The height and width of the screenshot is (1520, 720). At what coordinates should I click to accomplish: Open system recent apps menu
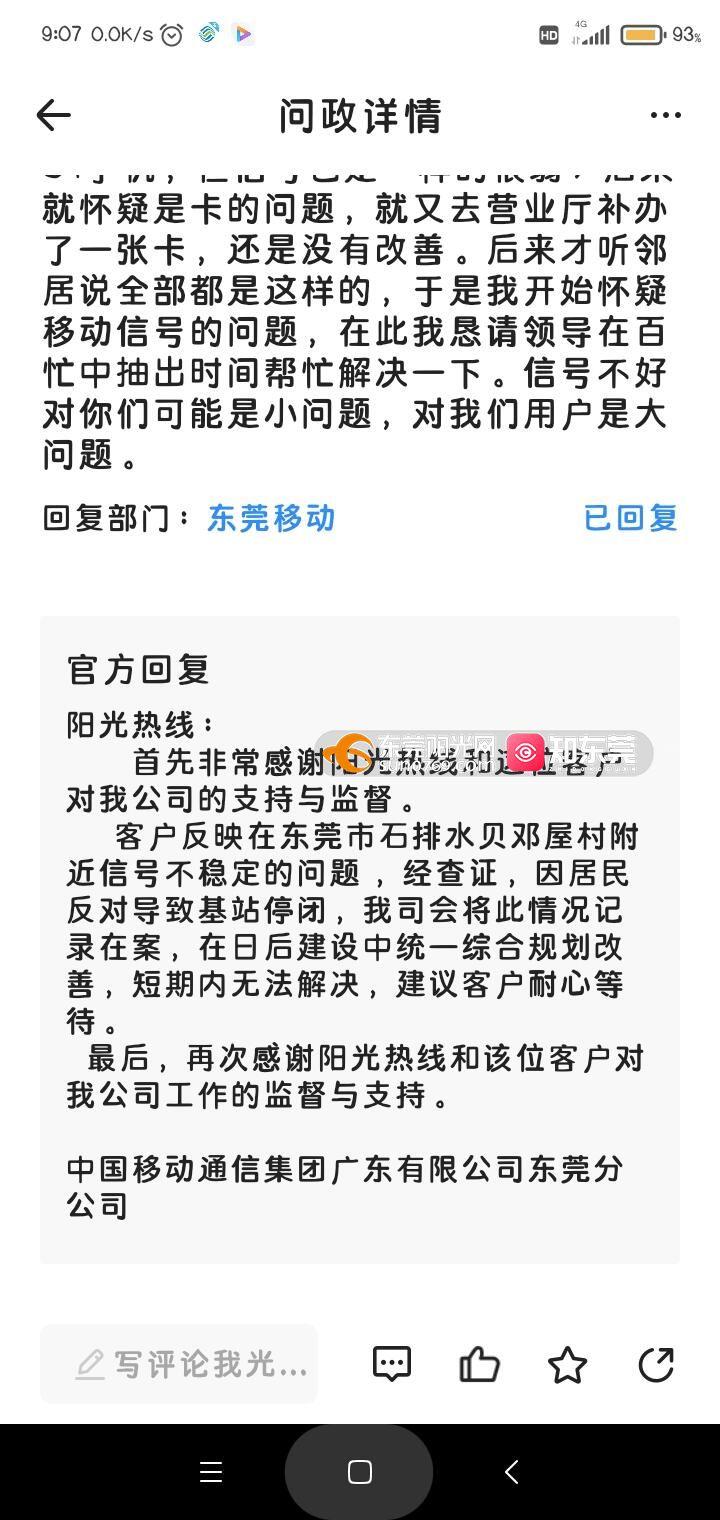coord(211,1472)
